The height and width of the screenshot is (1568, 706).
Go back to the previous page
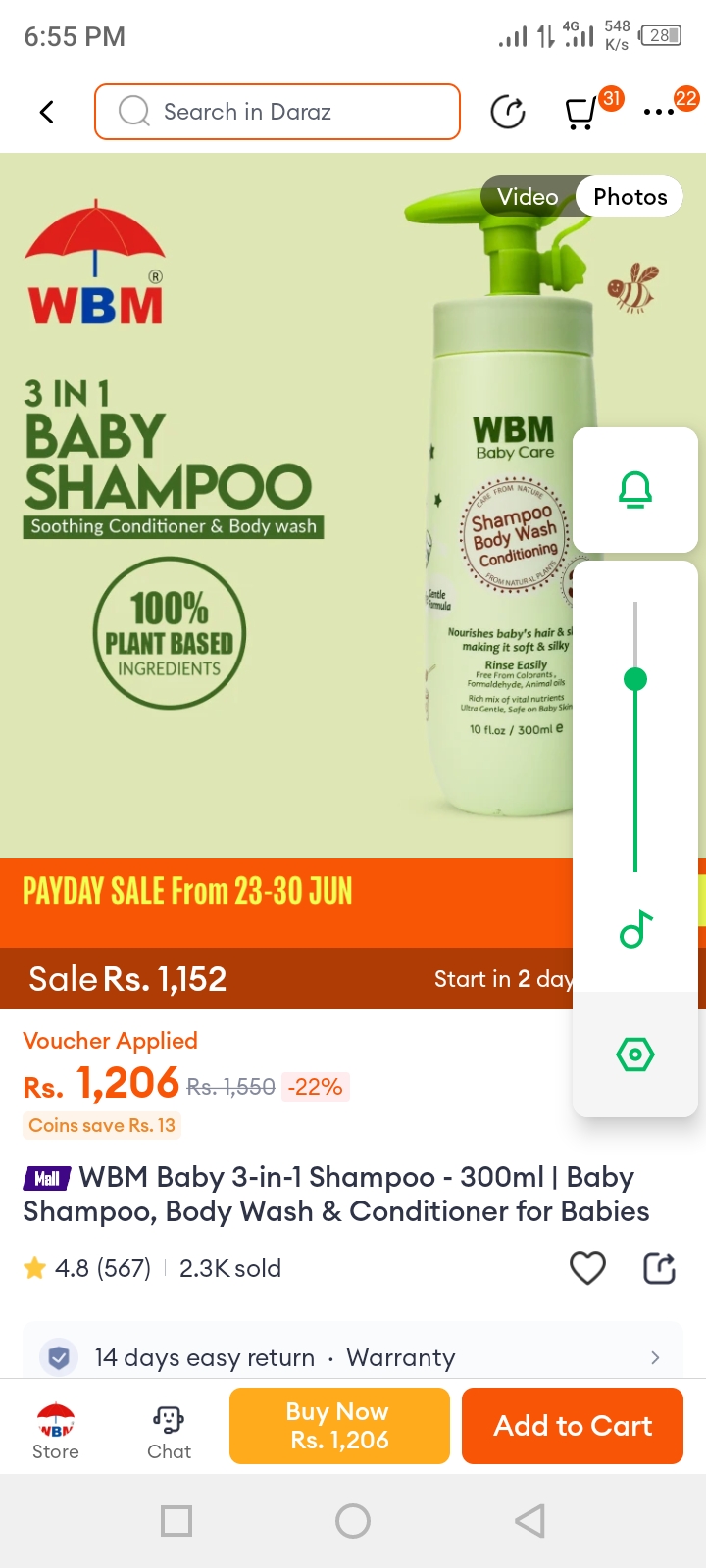(46, 112)
